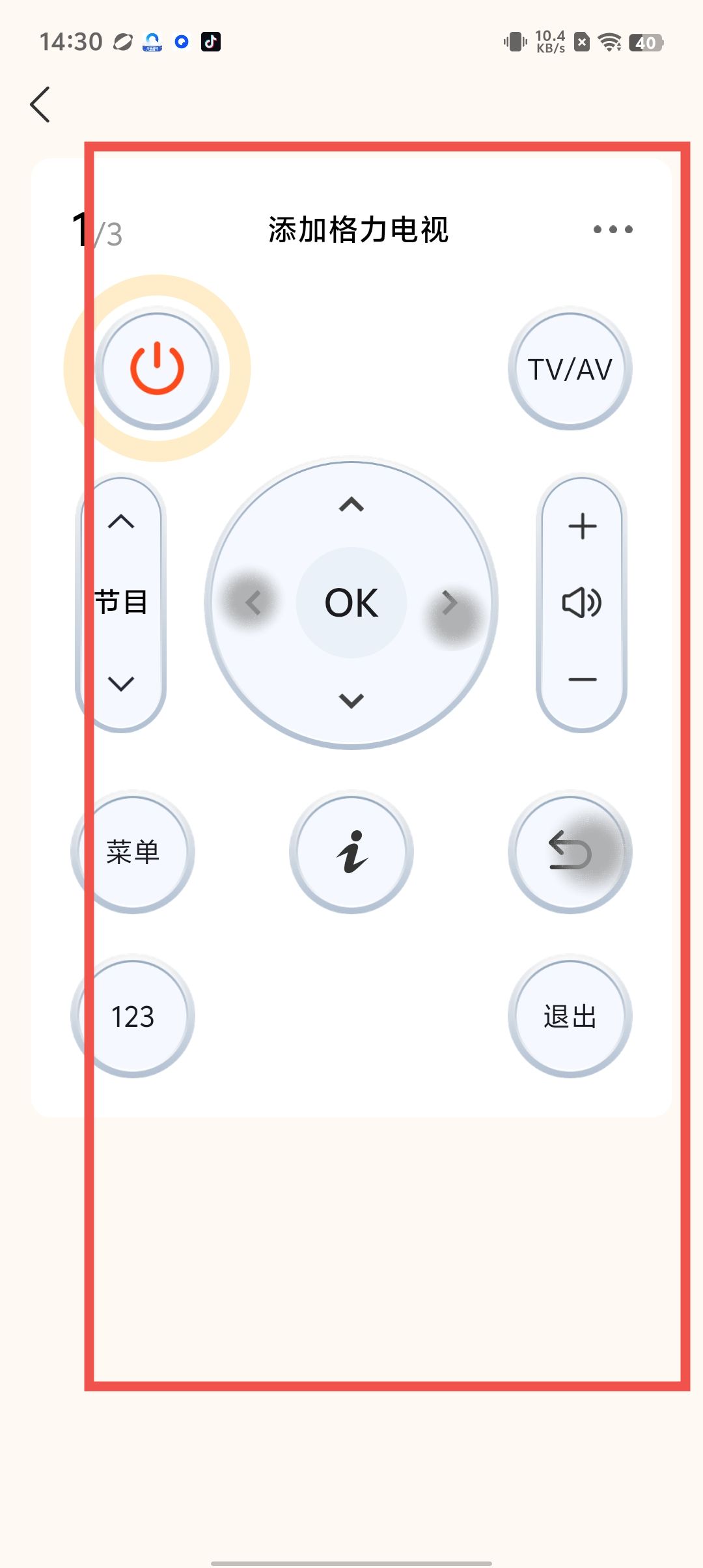Tap the D-pad left arrow

coord(253,603)
